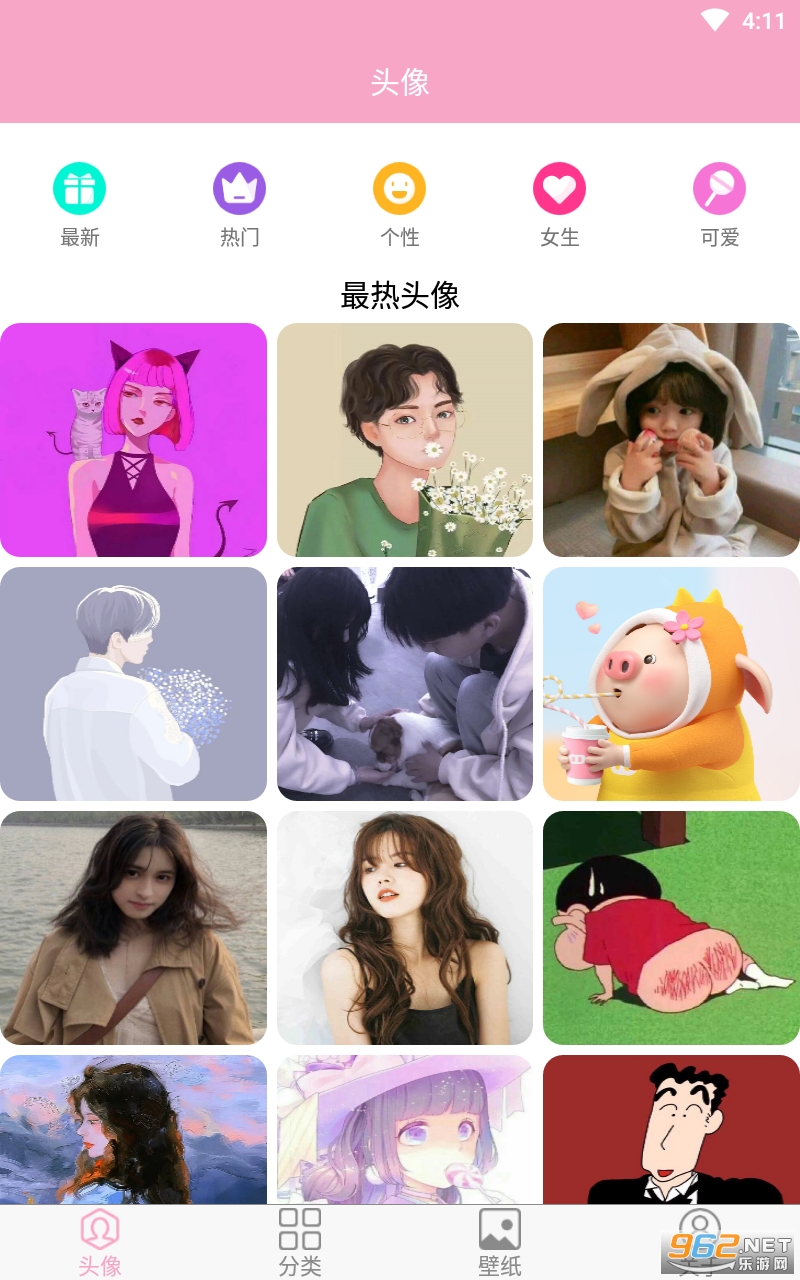Image resolution: width=800 pixels, height=1280 pixels.
Task: Switch to the 壁纸 tab
Action: coord(500,1242)
